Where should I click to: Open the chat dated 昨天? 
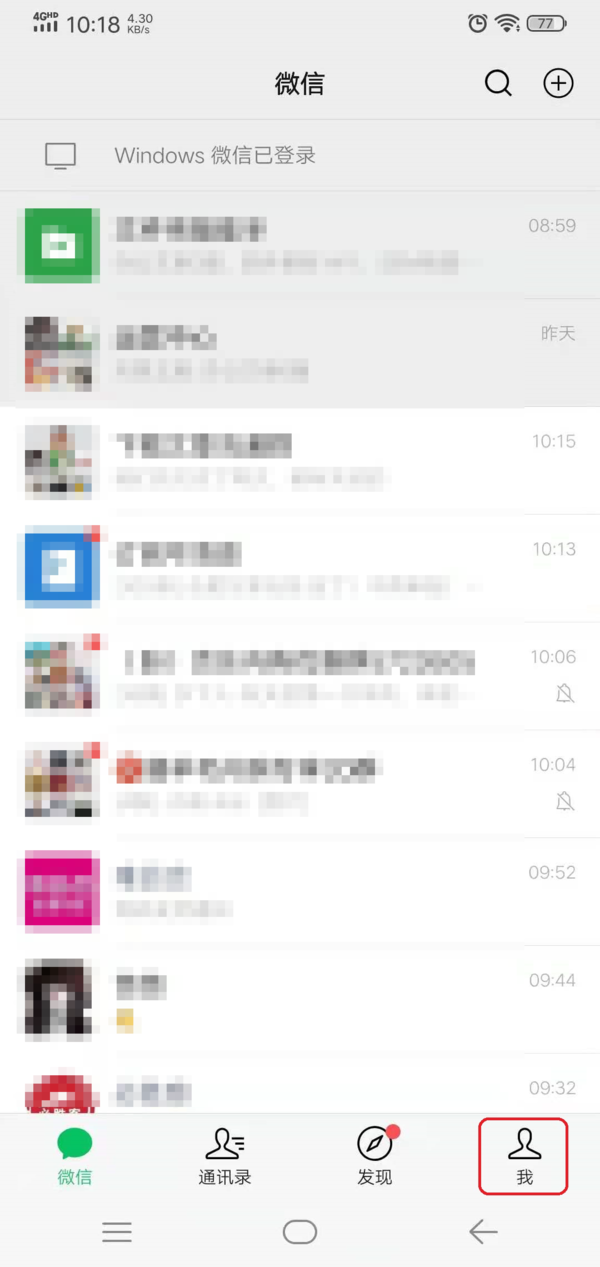click(300, 352)
